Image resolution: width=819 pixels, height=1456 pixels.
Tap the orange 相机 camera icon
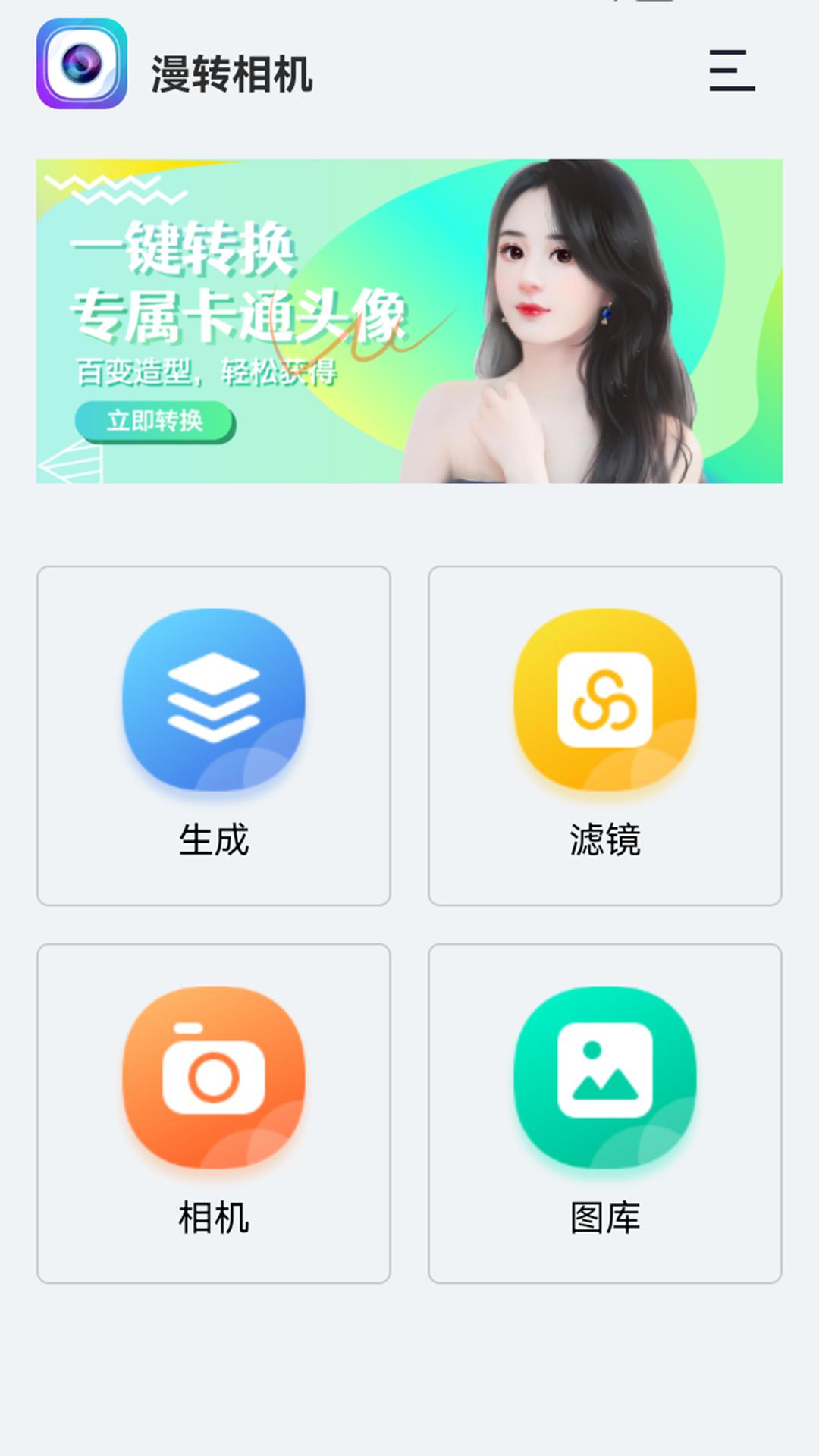[x=213, y=1077]
